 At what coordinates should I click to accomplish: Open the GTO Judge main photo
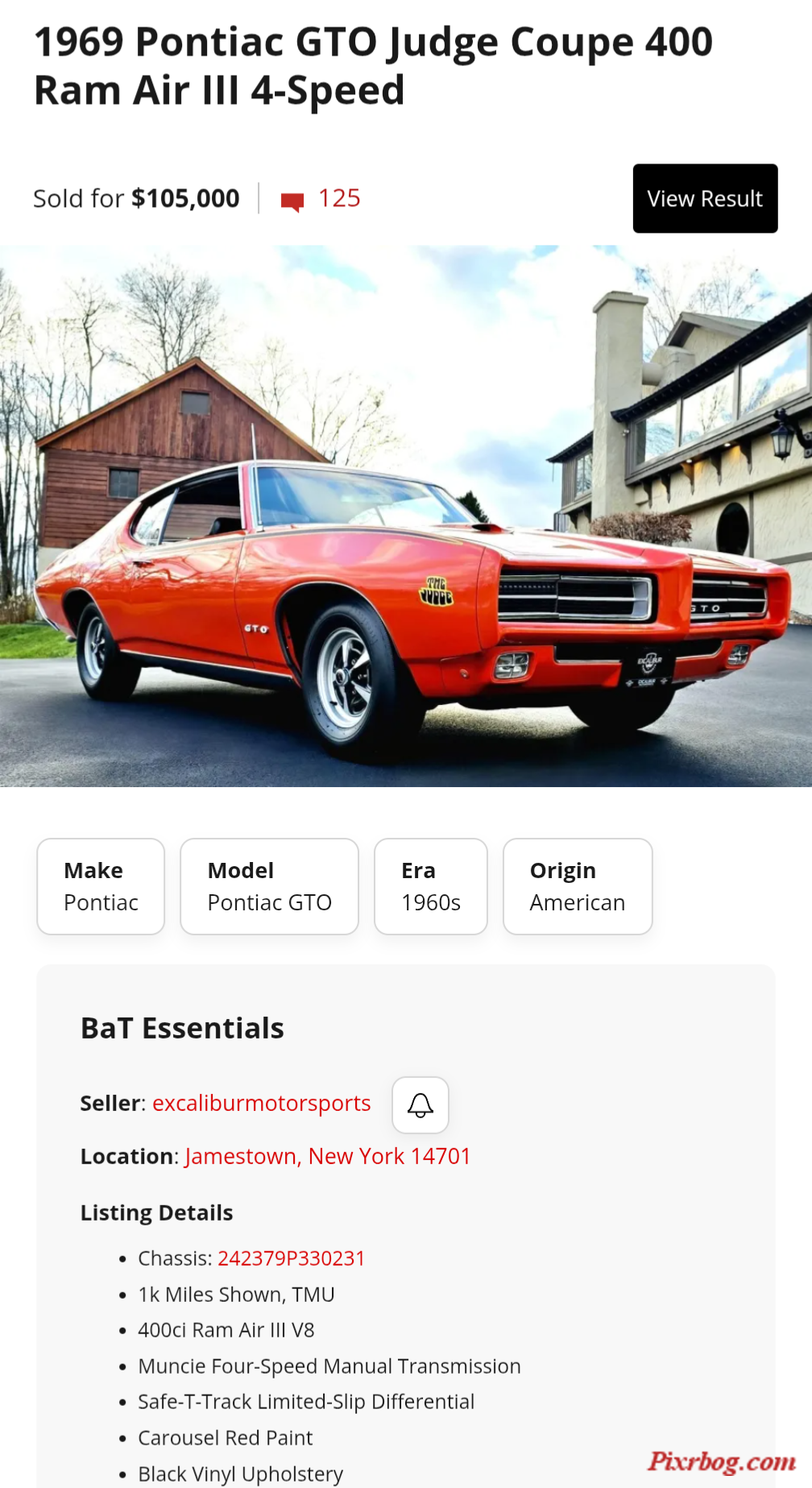[406, 516]
